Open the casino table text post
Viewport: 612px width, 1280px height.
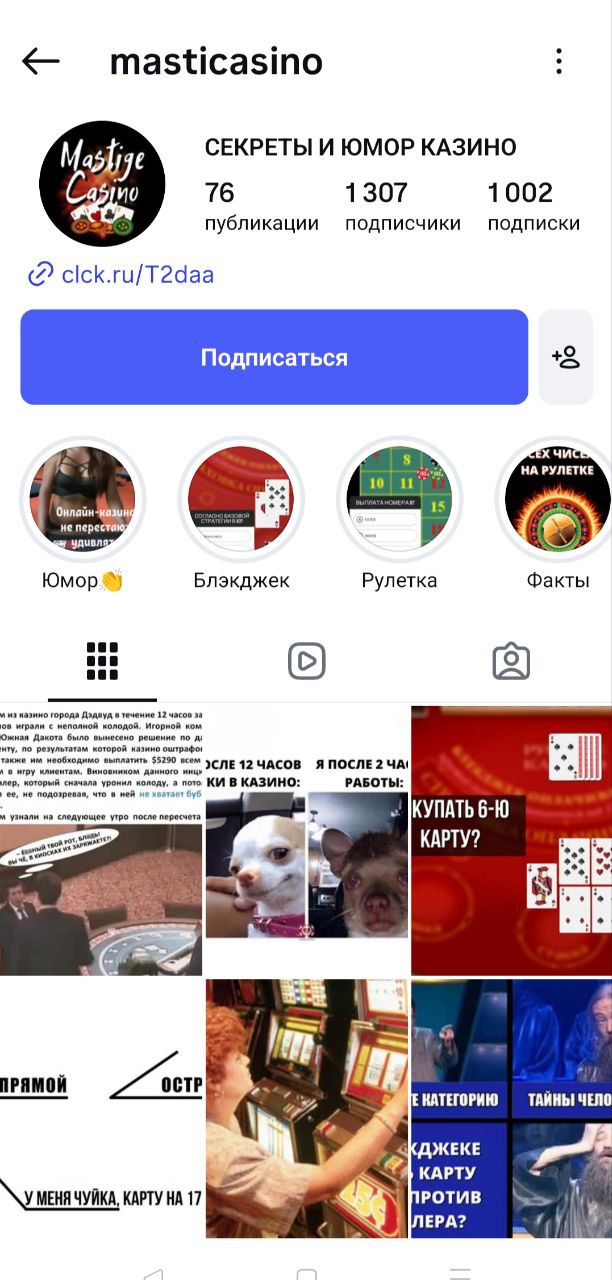(101, 840)
